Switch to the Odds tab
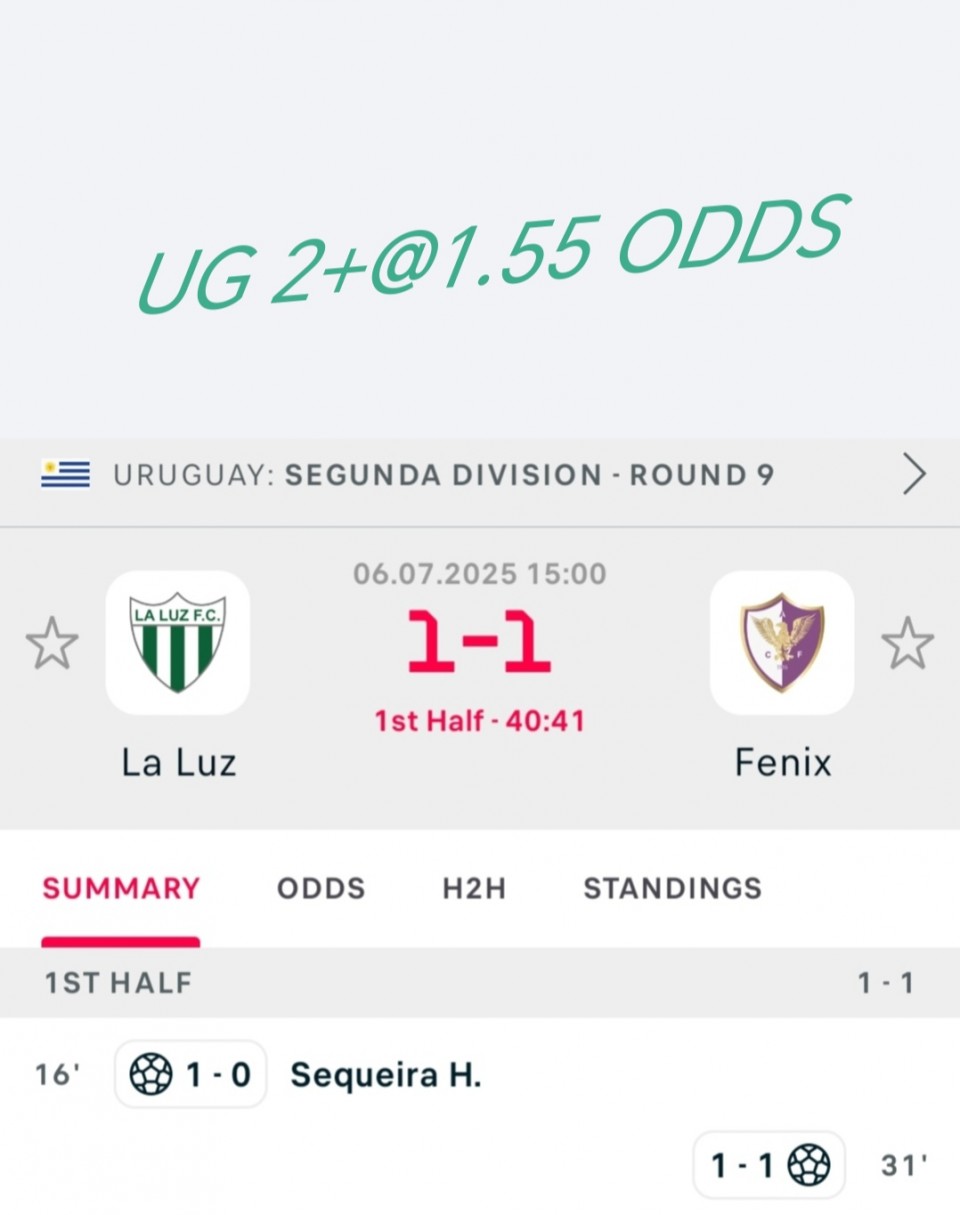This screenshot has height=1215, width=960. [321, 888]
